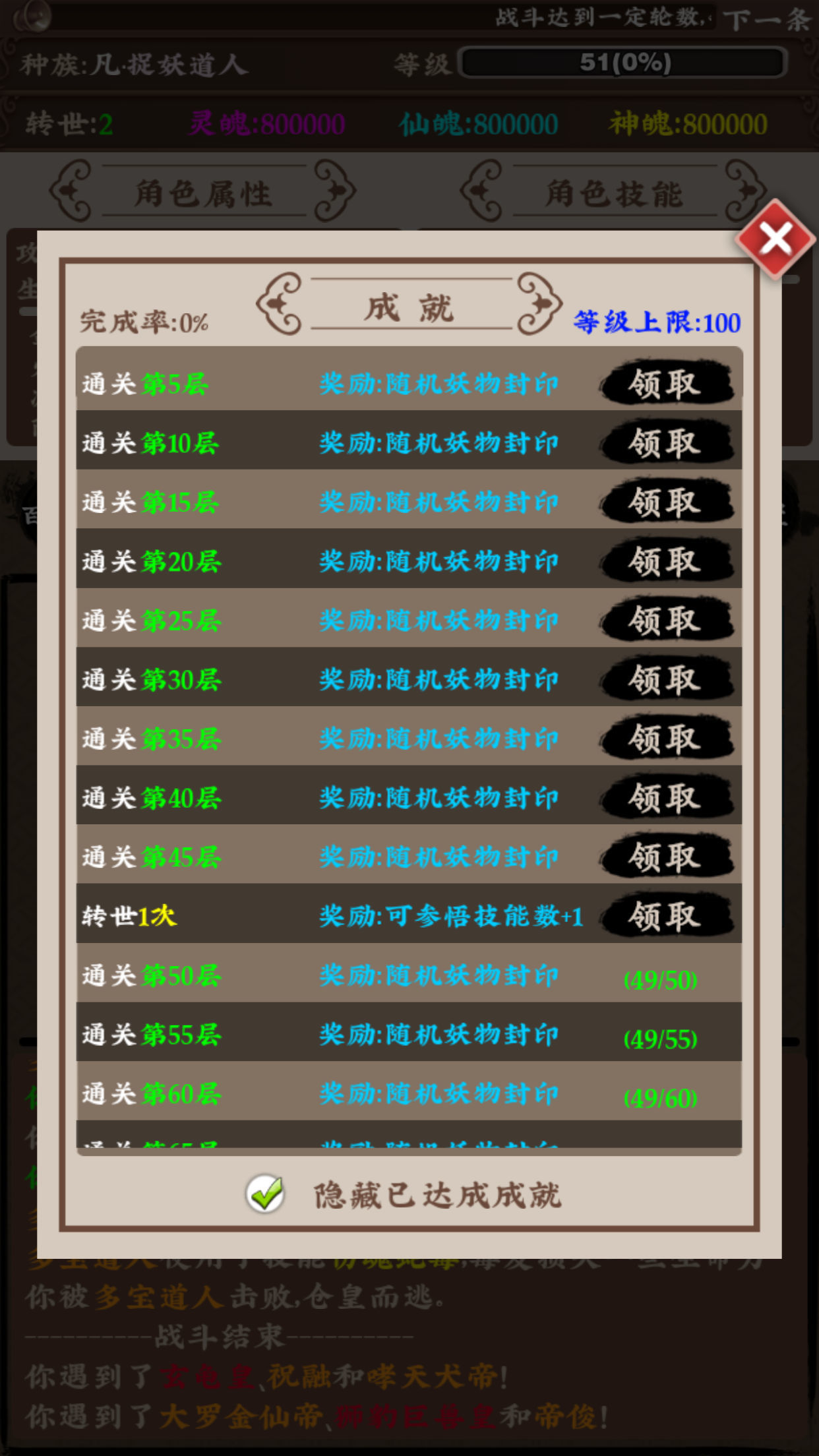Viewport: 819px width, 1456px height.
Task: Claim the reward for 通关第10层
Action: [x=667, y=442]
